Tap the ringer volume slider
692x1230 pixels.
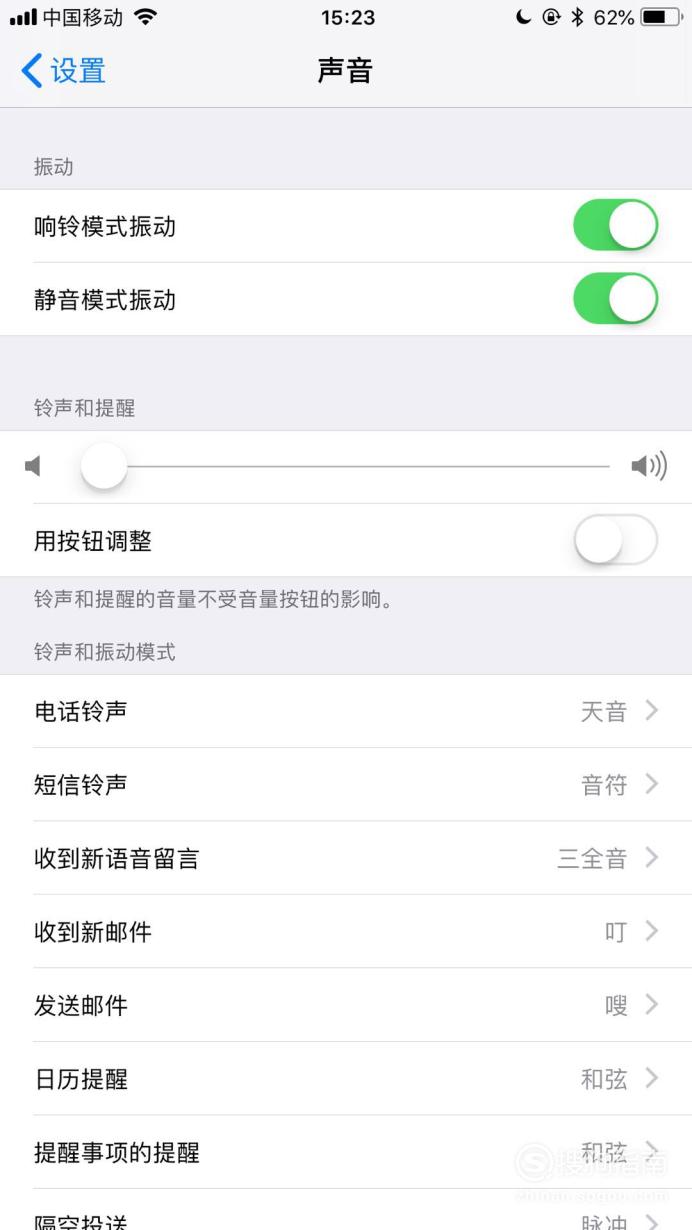[x=345, y=466]
